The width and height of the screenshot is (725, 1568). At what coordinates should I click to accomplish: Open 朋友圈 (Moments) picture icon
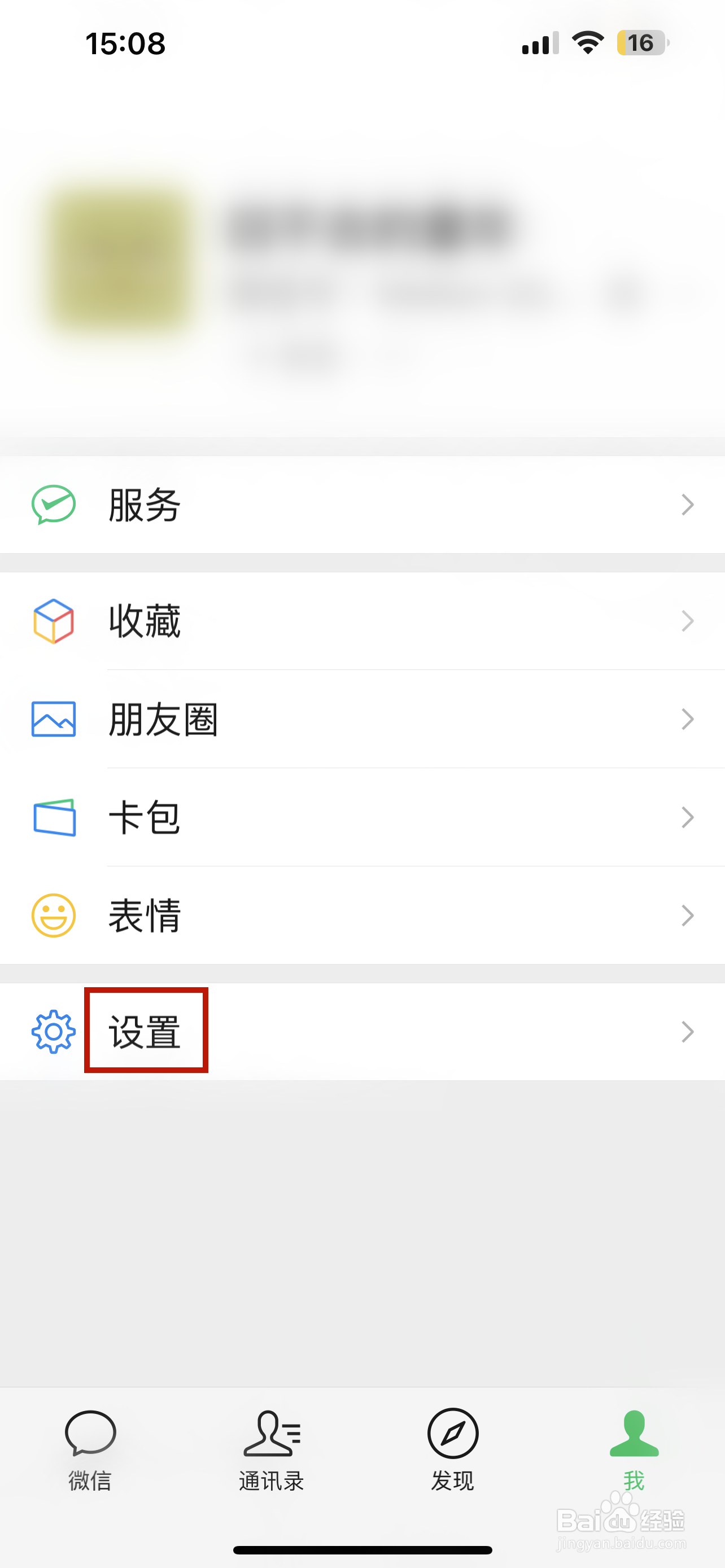pyautogui.click(x=54, y=719)
